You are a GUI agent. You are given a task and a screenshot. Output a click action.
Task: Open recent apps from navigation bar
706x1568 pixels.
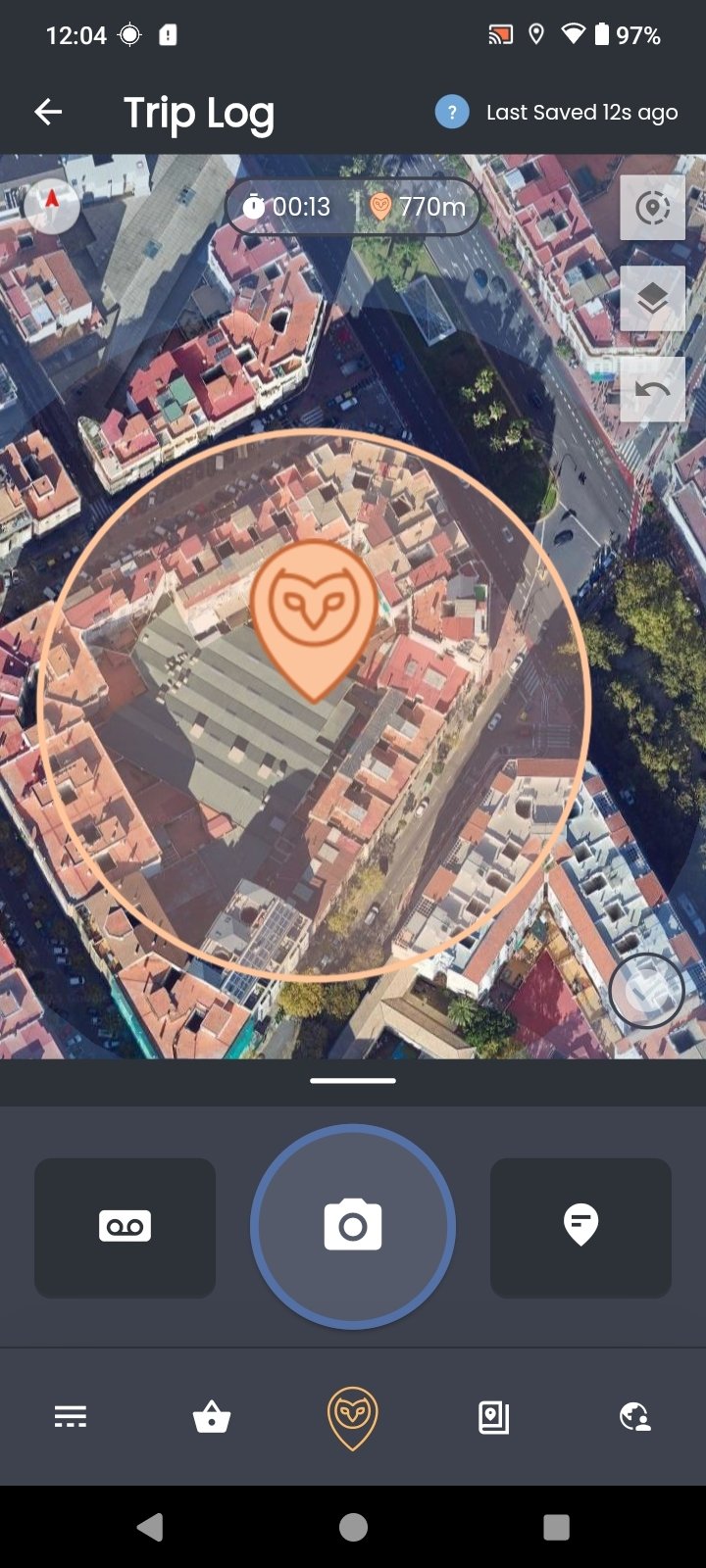556,1527
